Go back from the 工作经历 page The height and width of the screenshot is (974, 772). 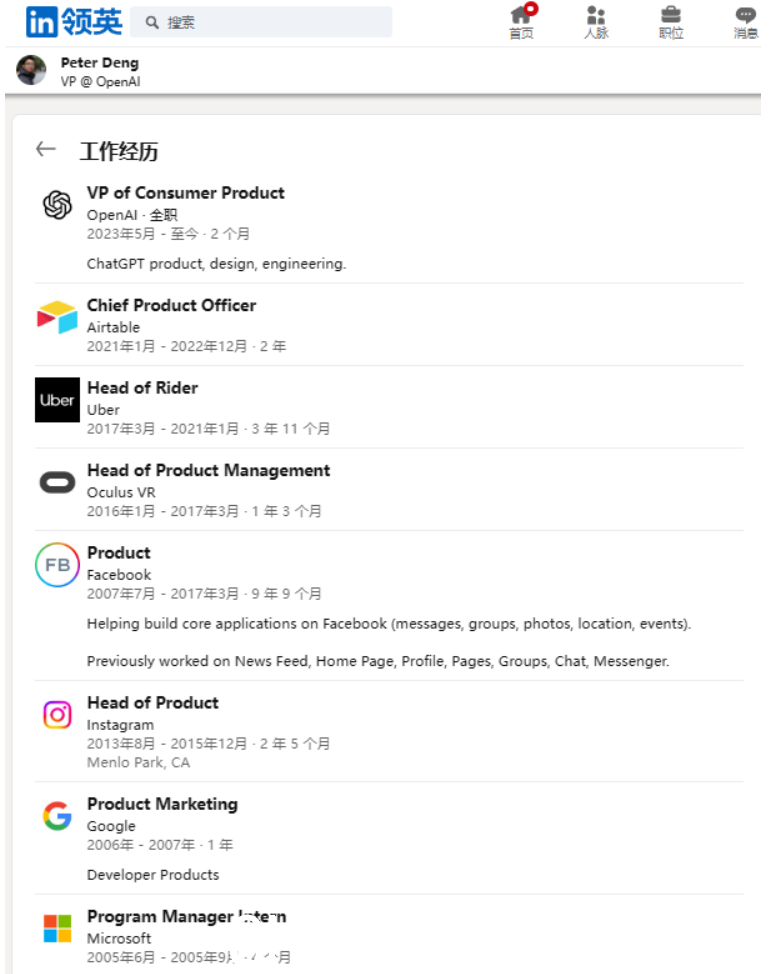[45, 150]
